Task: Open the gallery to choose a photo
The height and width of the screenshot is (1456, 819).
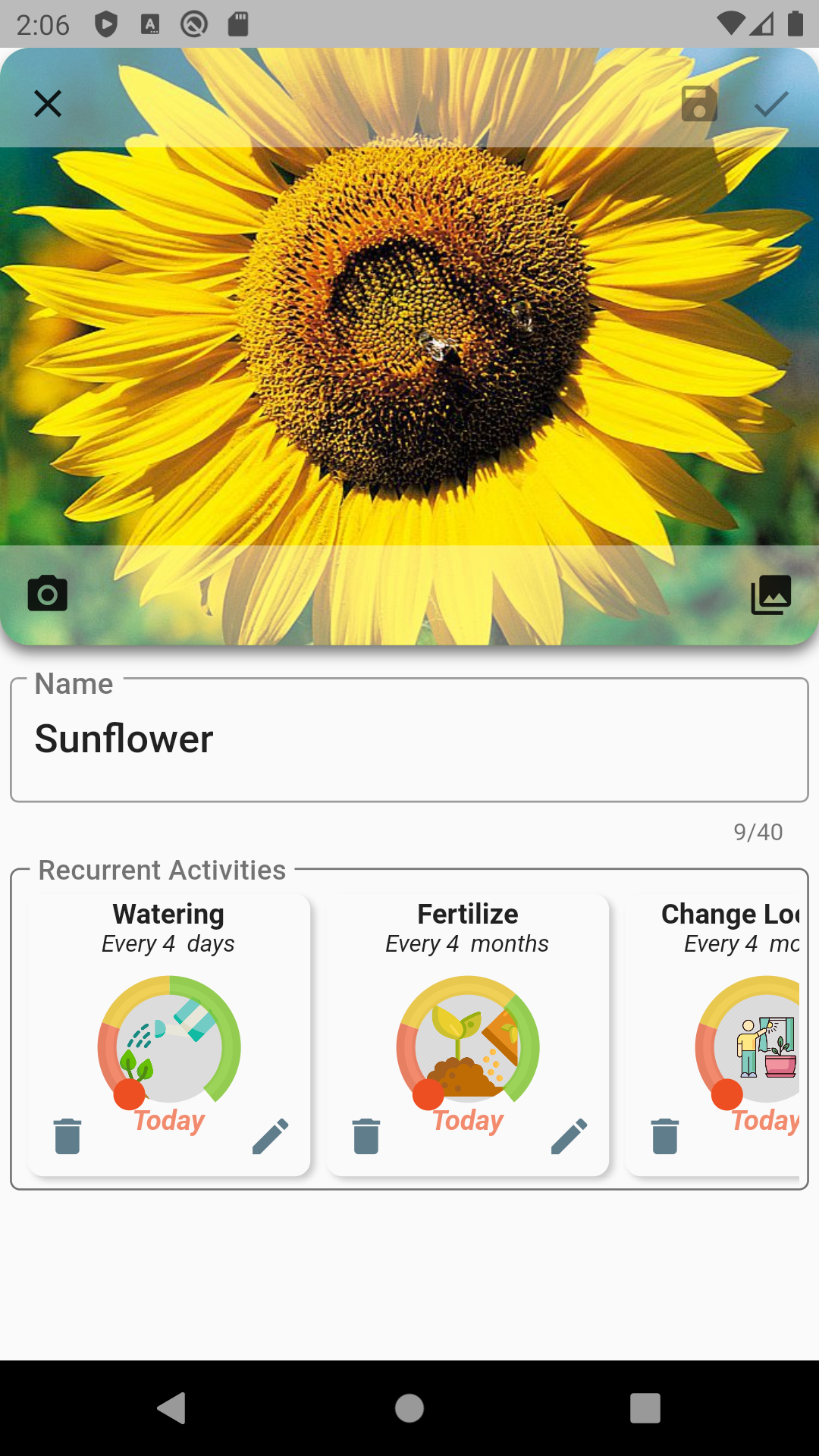Action: click(x=771, y=594)
